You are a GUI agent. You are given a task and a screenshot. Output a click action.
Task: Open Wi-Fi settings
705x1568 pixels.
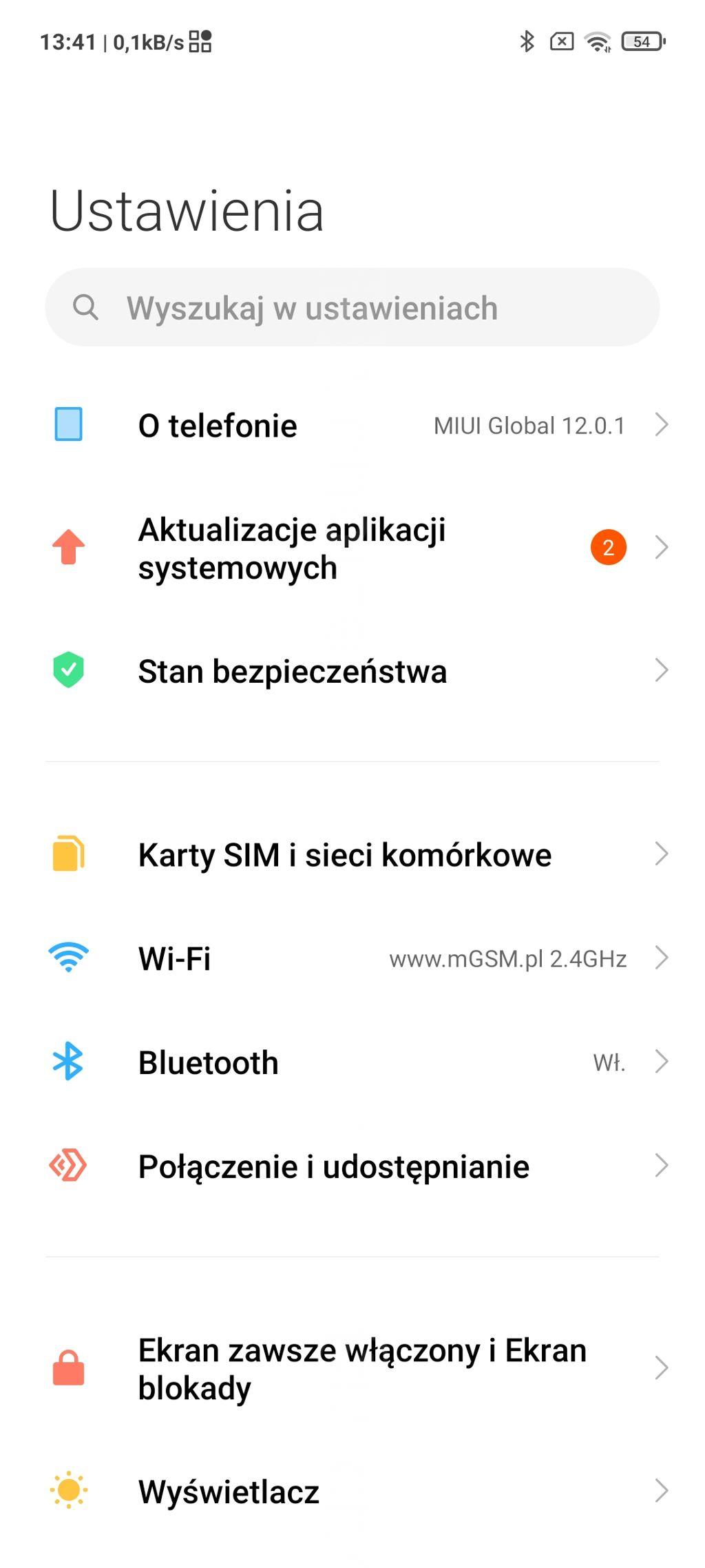point(351,958)
